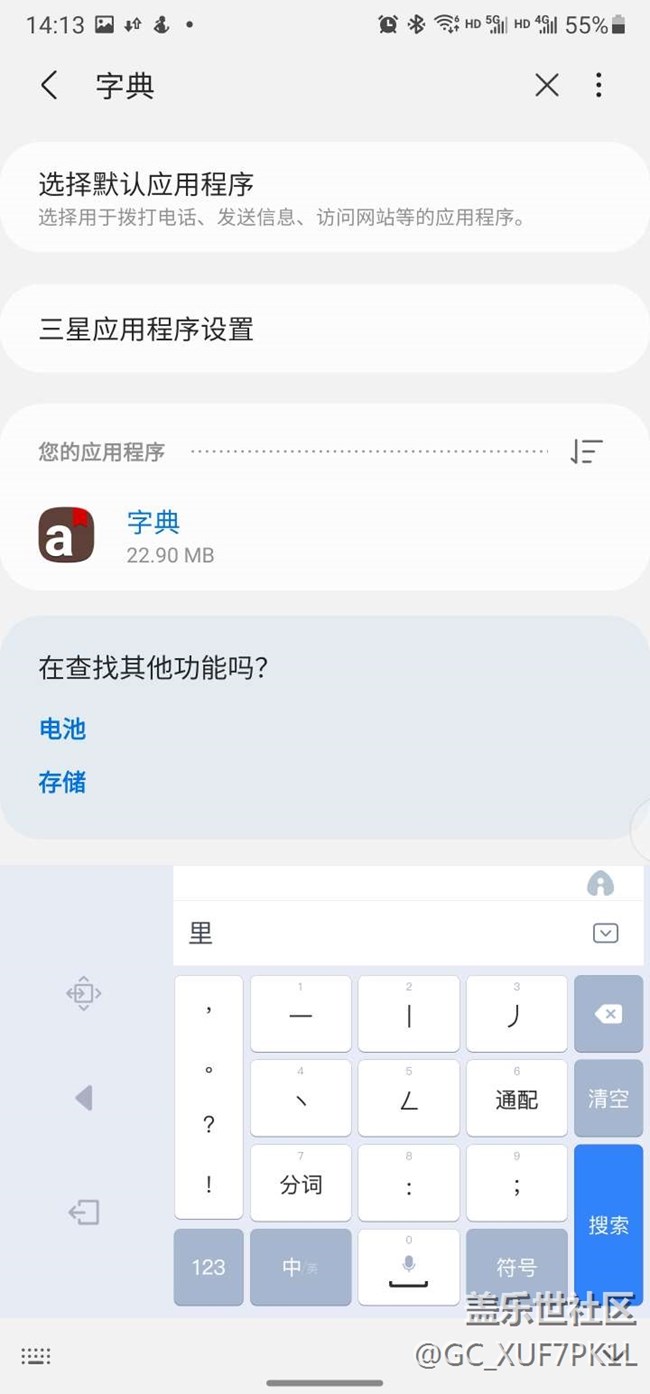The width and height of the screenshot is (650, 1394).
Task: Open the three-dot overflow menu
Action: (x=598, y=85)
